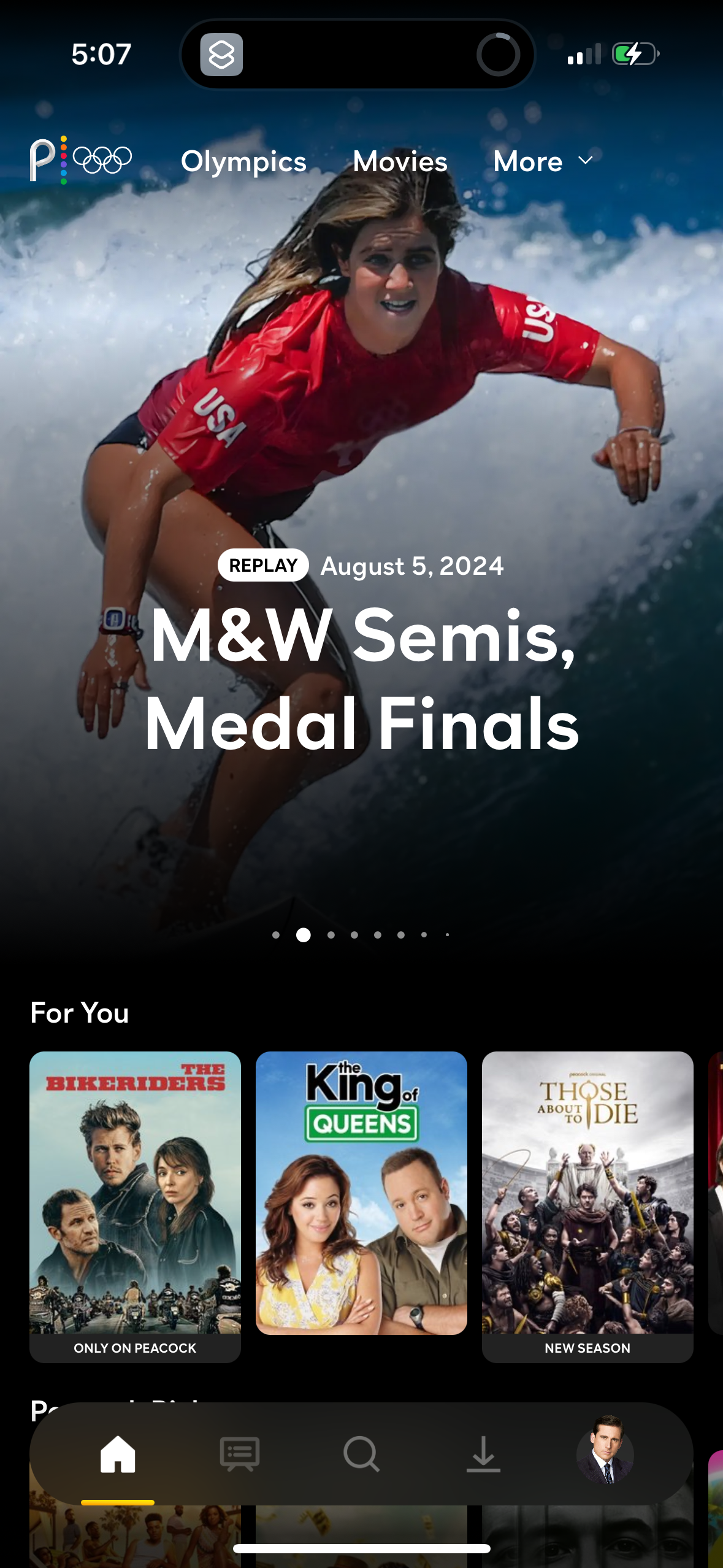Open the Downloads tab

pyautogui.click(x=483, y=1454)
